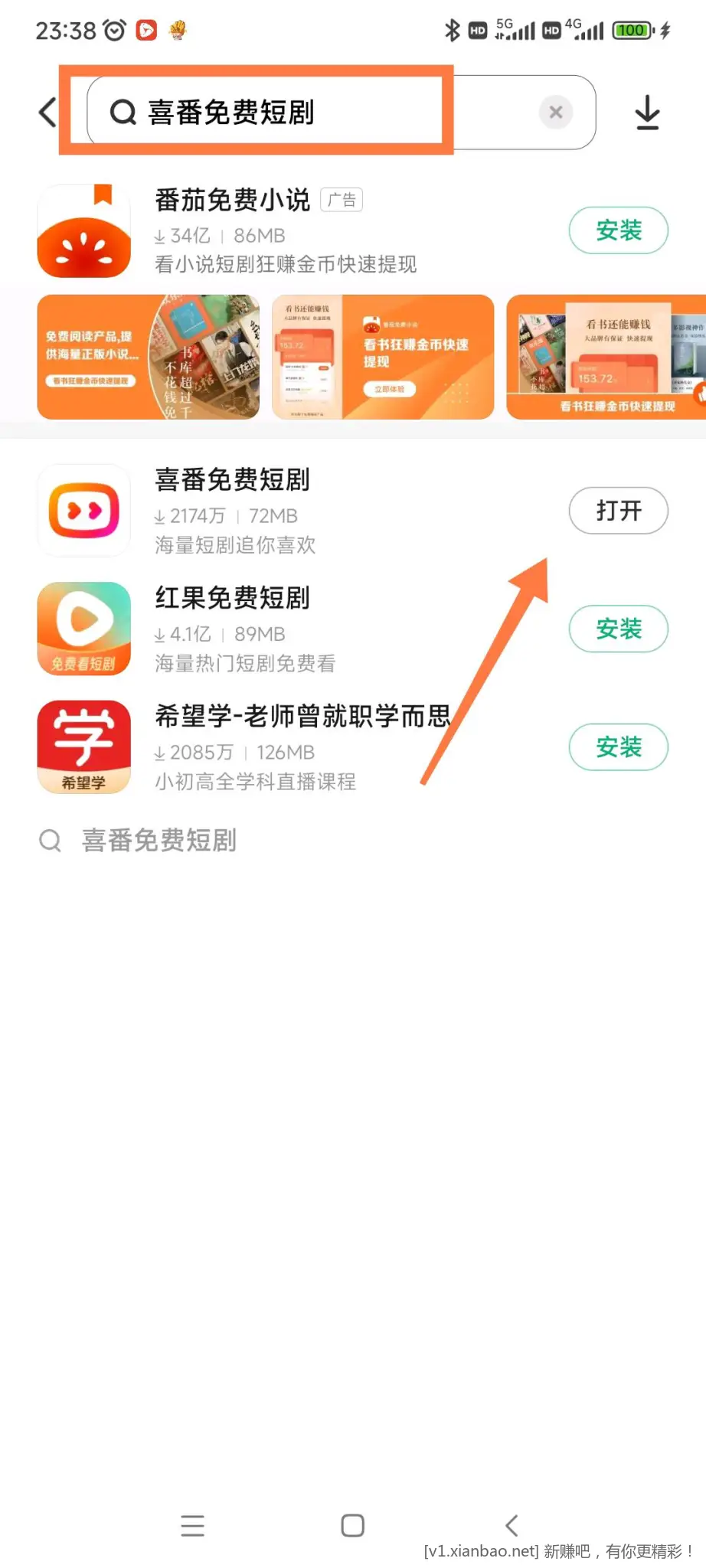This screenshot has width=706, height=1568.
Task: Open system recent apps menu
Action: click(192, 1525)
